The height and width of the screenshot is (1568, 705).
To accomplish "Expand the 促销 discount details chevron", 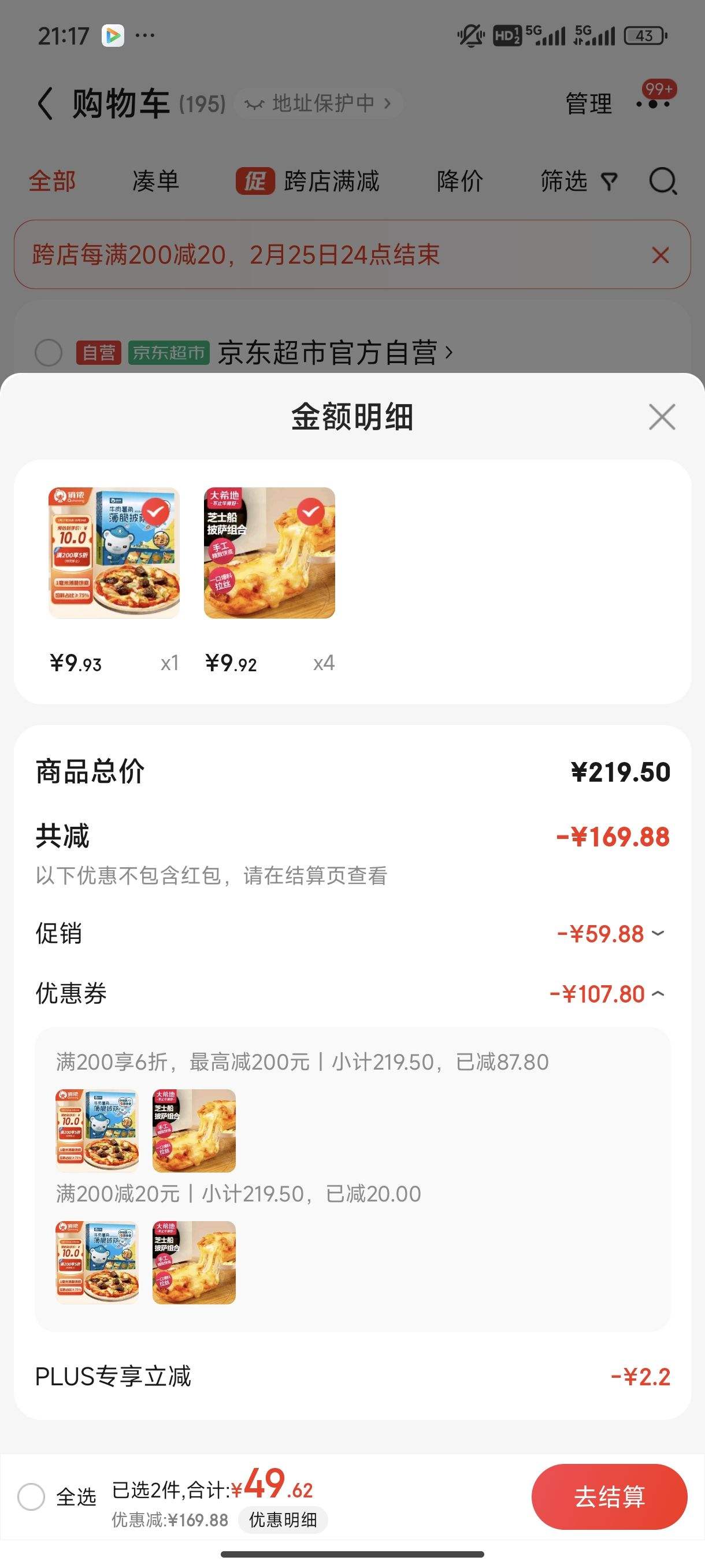I will click(x=657, y=934).
